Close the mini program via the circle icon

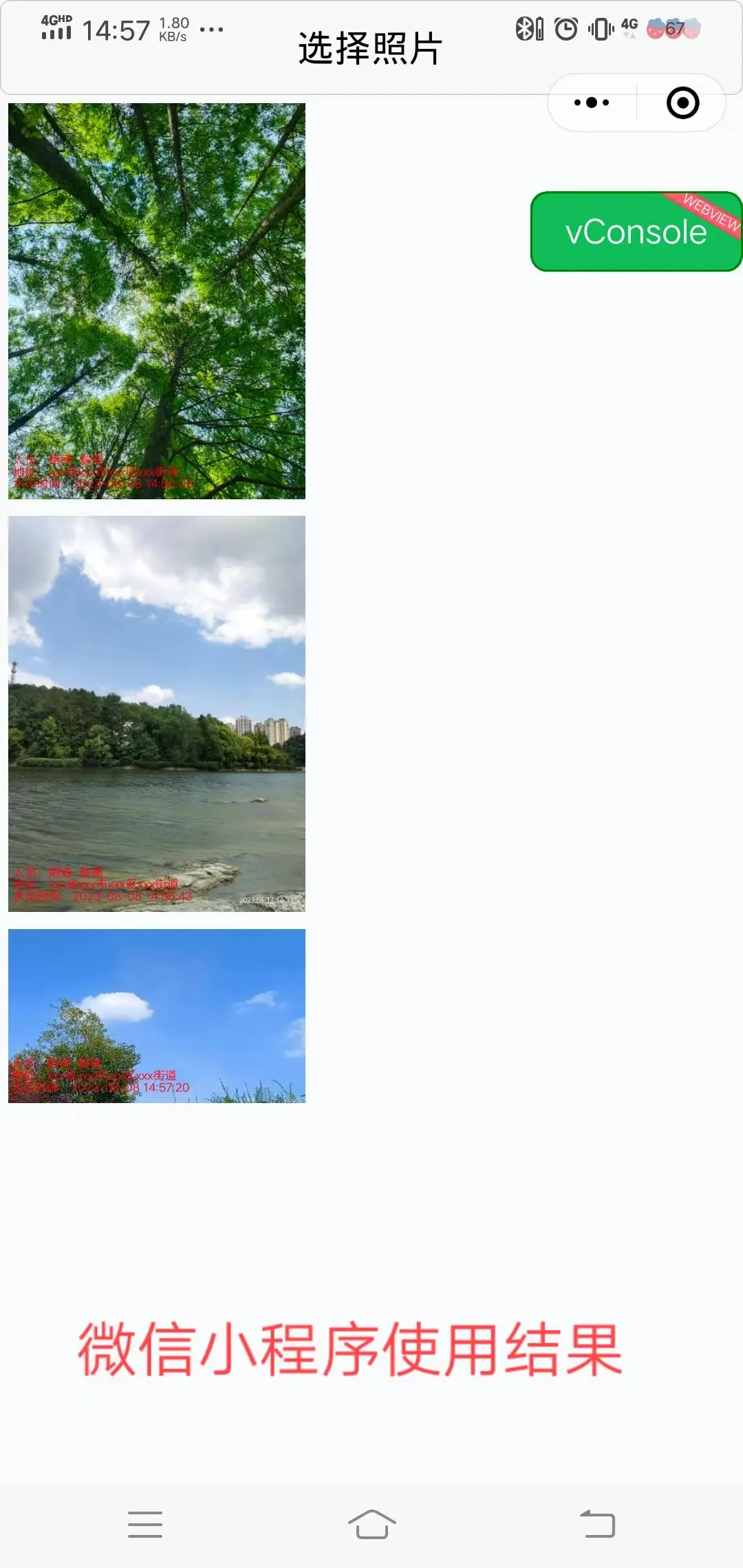[x=682, y=103]
